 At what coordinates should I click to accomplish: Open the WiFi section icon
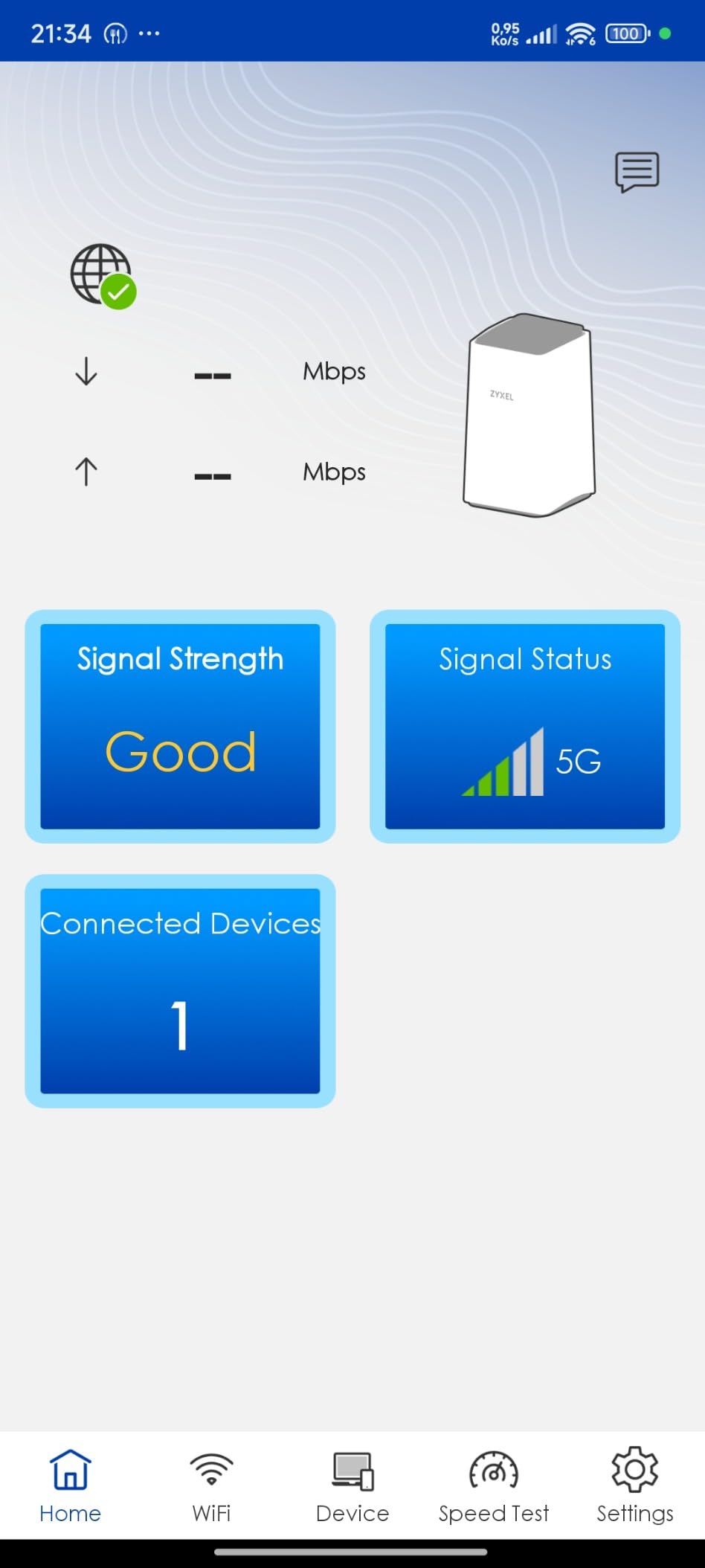tap(211, 1469)
